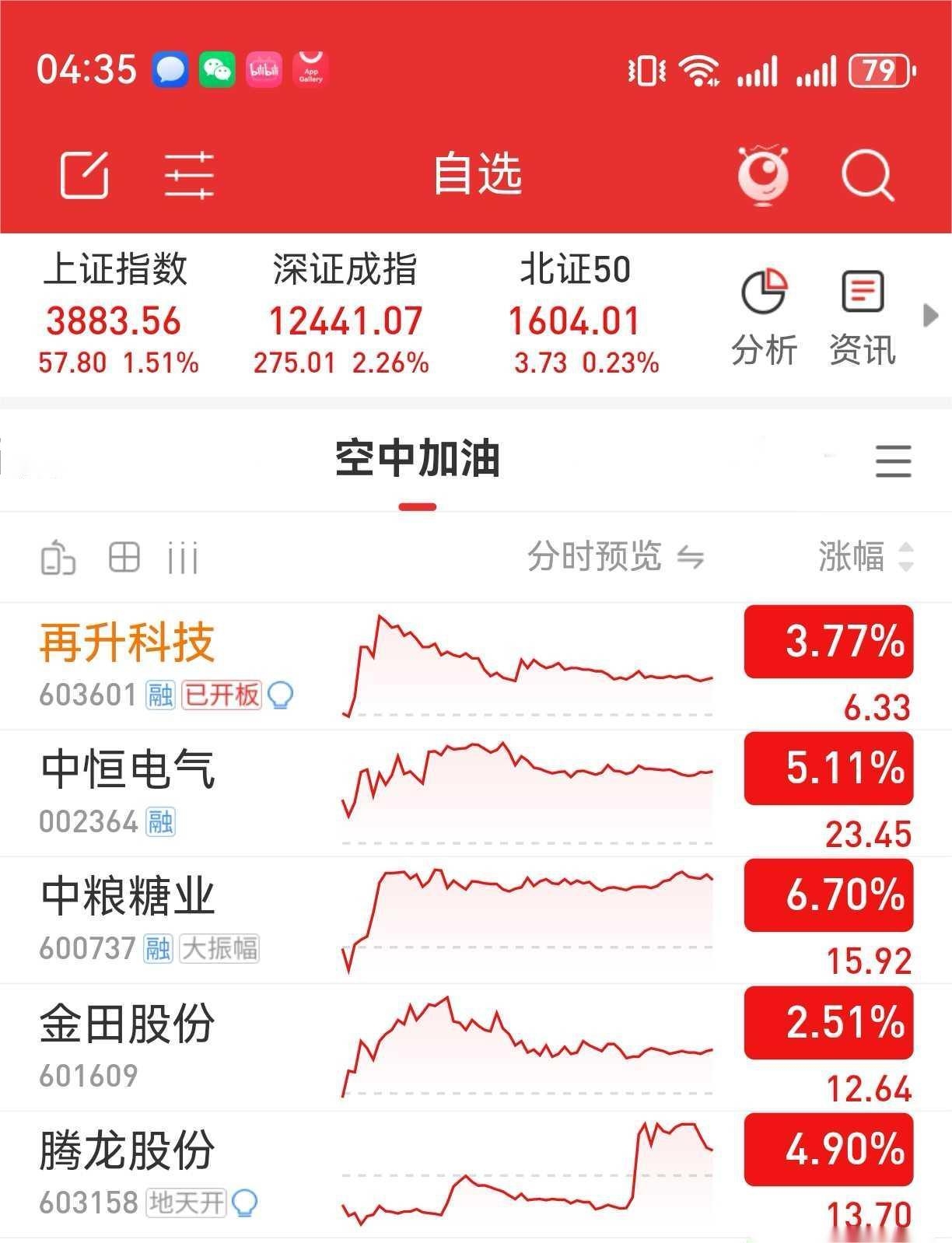Open the group list hamburger menu
This screenshot has height=1243, width=952.
coord(893,460)
